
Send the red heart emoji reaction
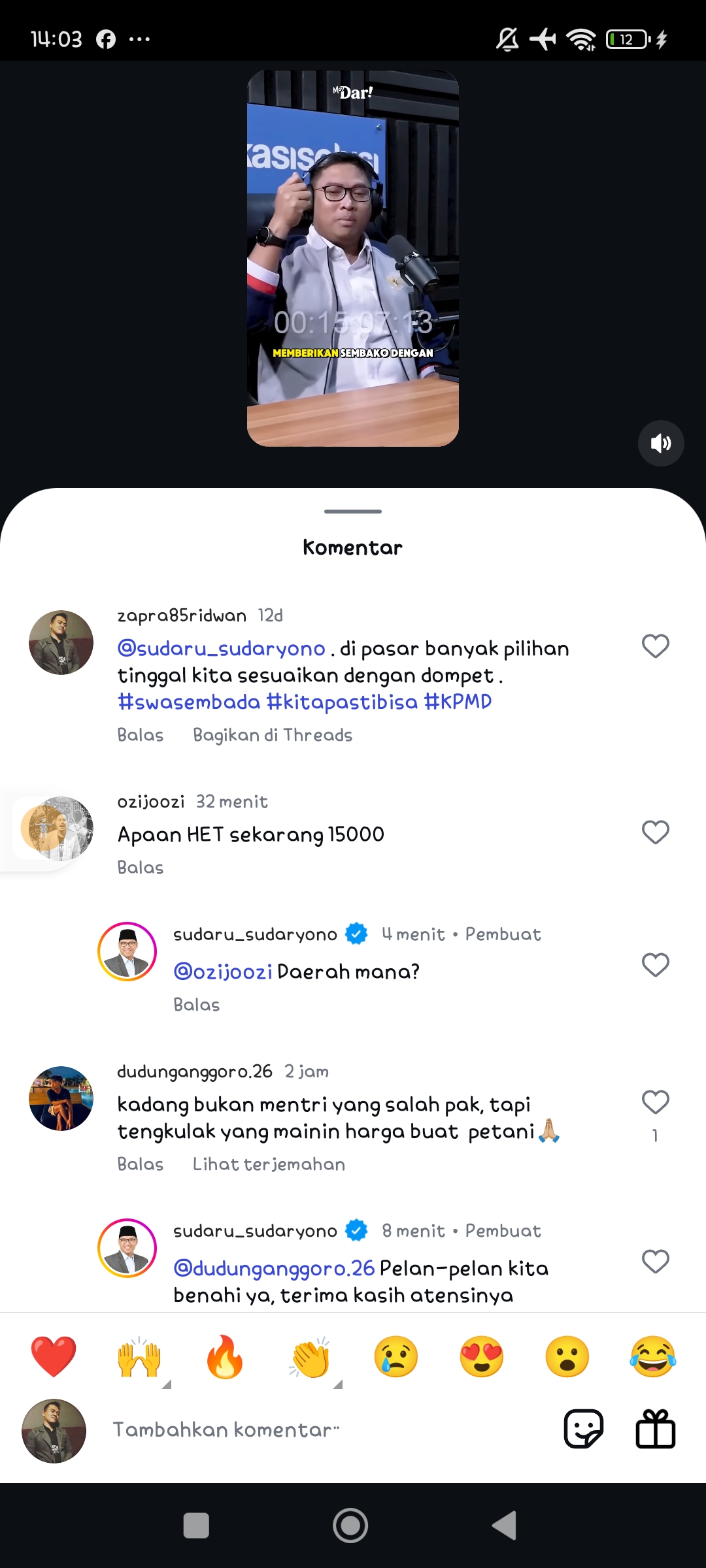point(54,1357)
